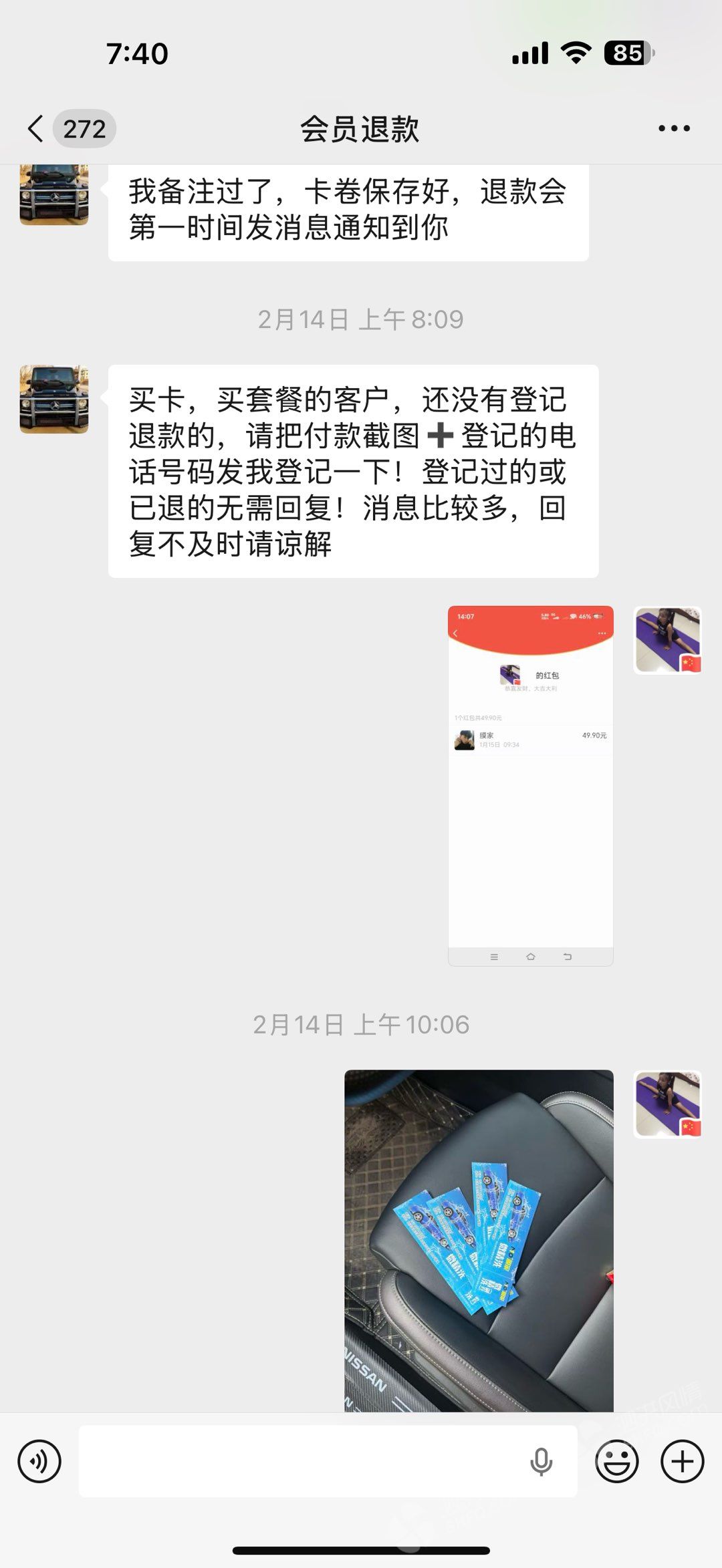Open the emoji sticker panel
Screen dimensions: 722x1568
(x=616, y=1461)
